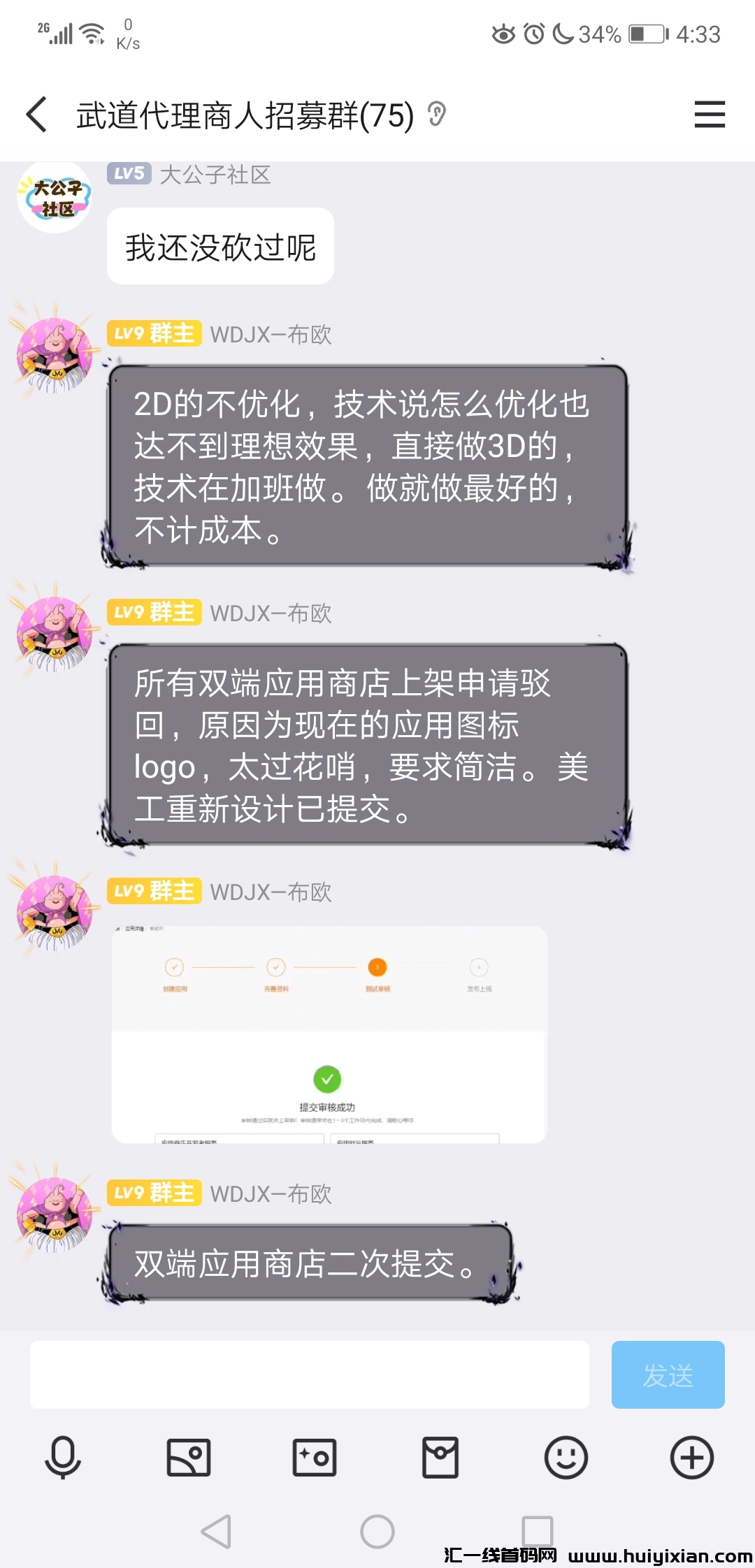
Task: Open the shared review-success screenshot image
Action: tap(329, 1034)
